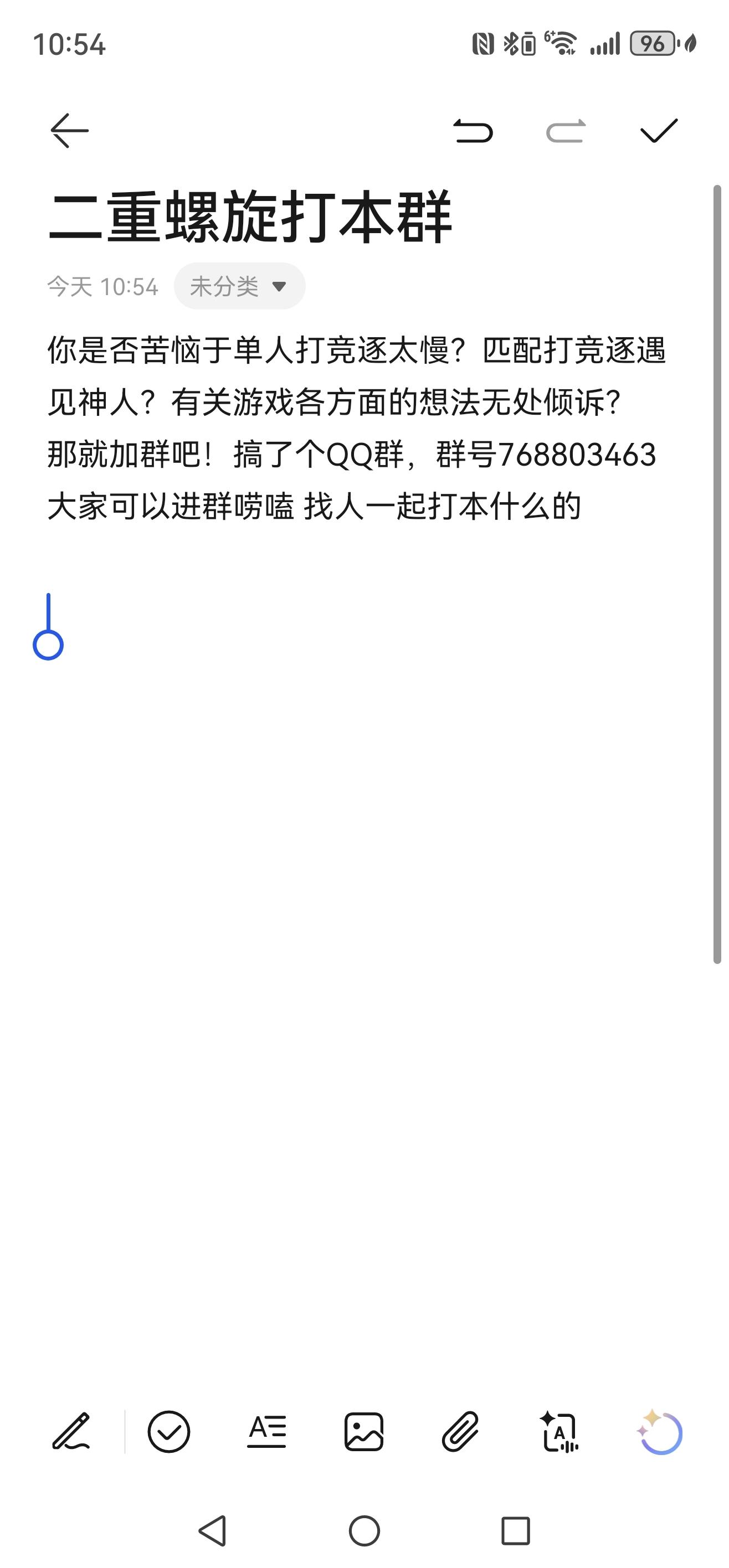Image resolution: width=729 pixels, height=1568 pixels.
Task: Go back from the note editor
Action: tap(69, 131)
